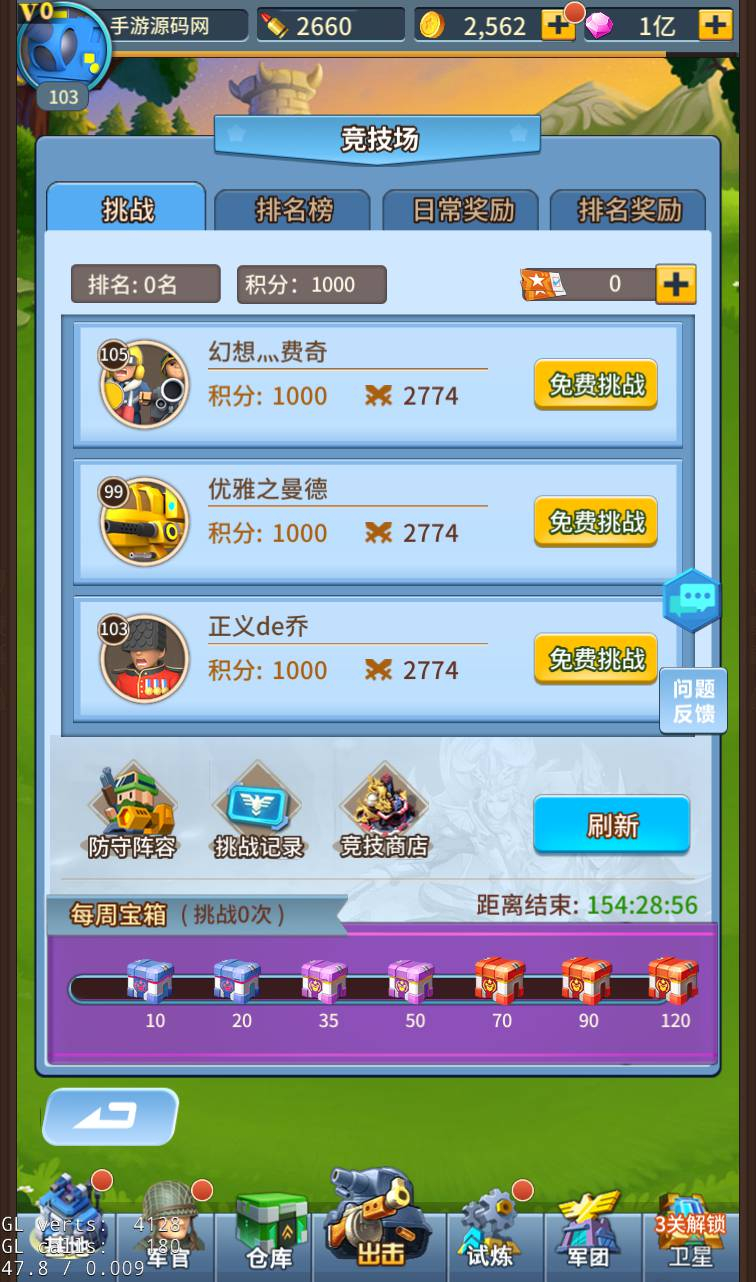Add more pink diamonds

[x=715, y=26]
